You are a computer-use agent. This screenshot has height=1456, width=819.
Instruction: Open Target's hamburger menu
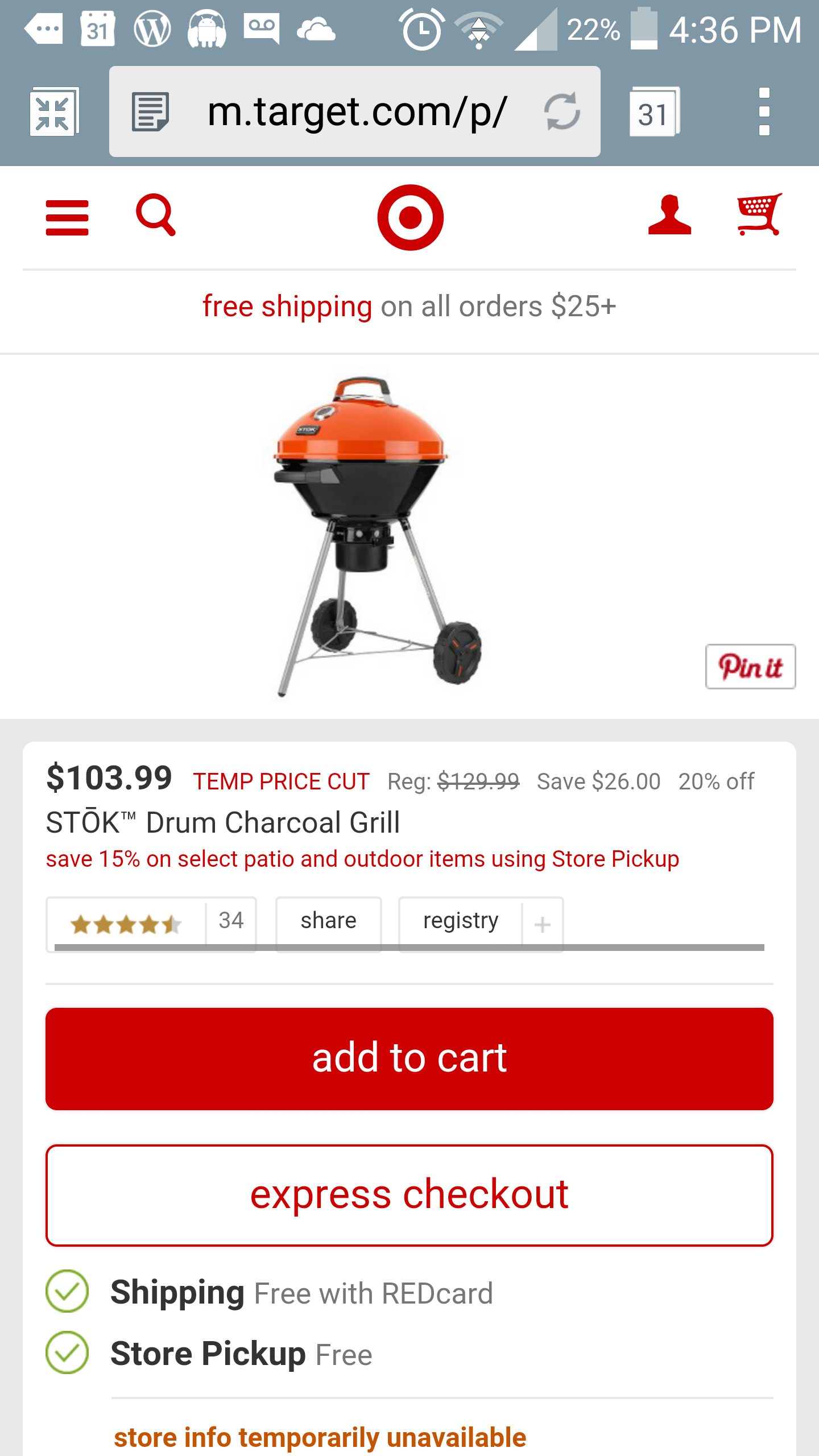point(67,217)
